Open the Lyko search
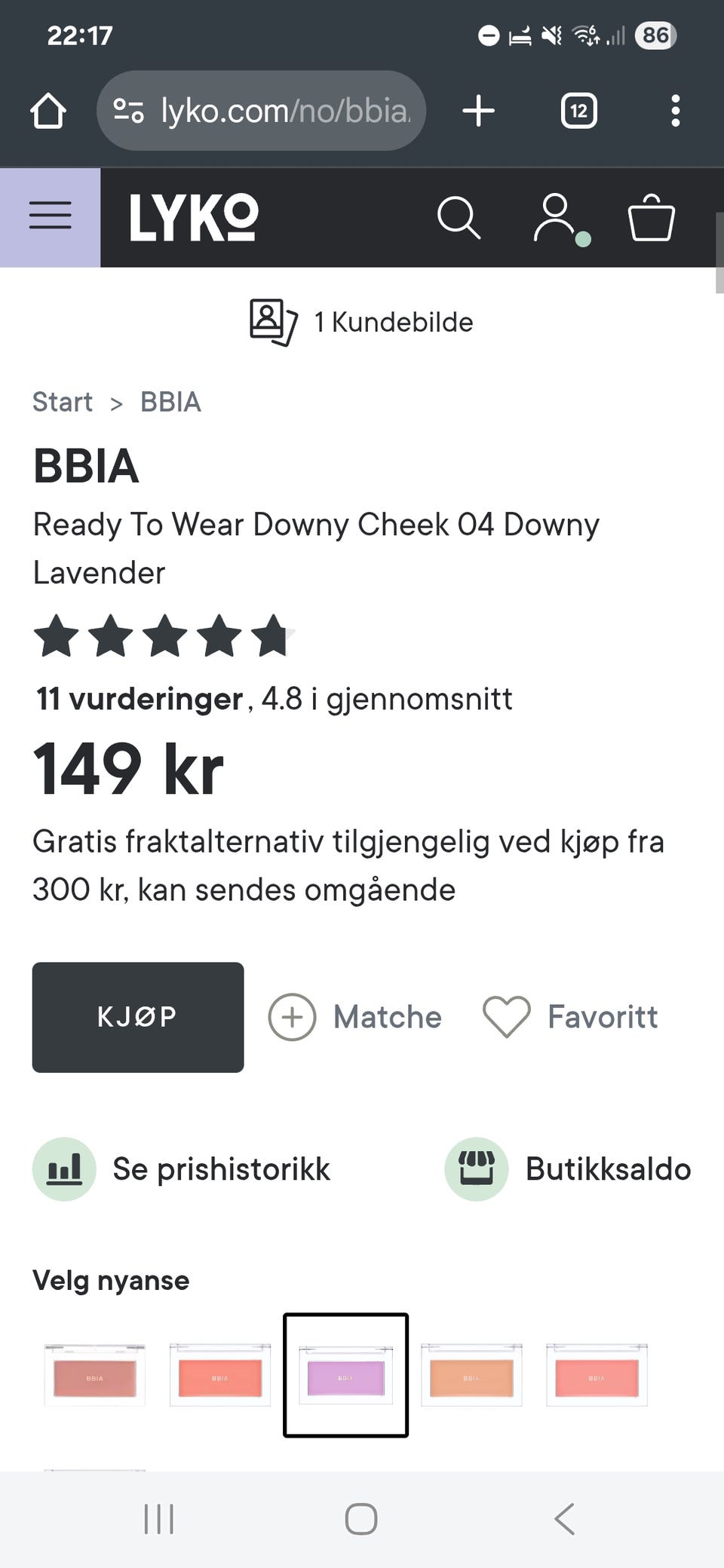 click(459, 218)
